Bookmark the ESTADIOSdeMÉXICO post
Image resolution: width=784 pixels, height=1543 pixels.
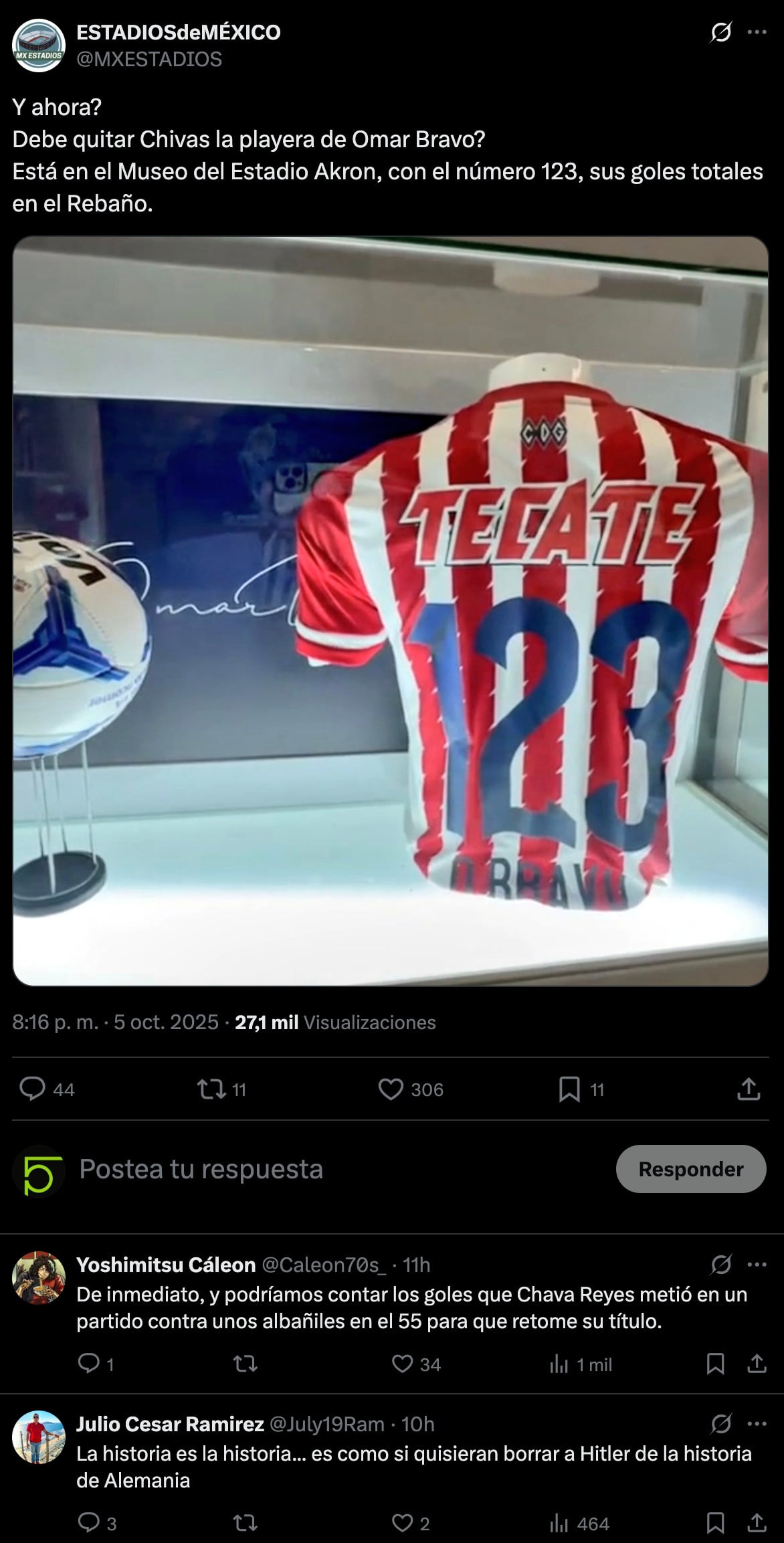tap(569, 1089)
